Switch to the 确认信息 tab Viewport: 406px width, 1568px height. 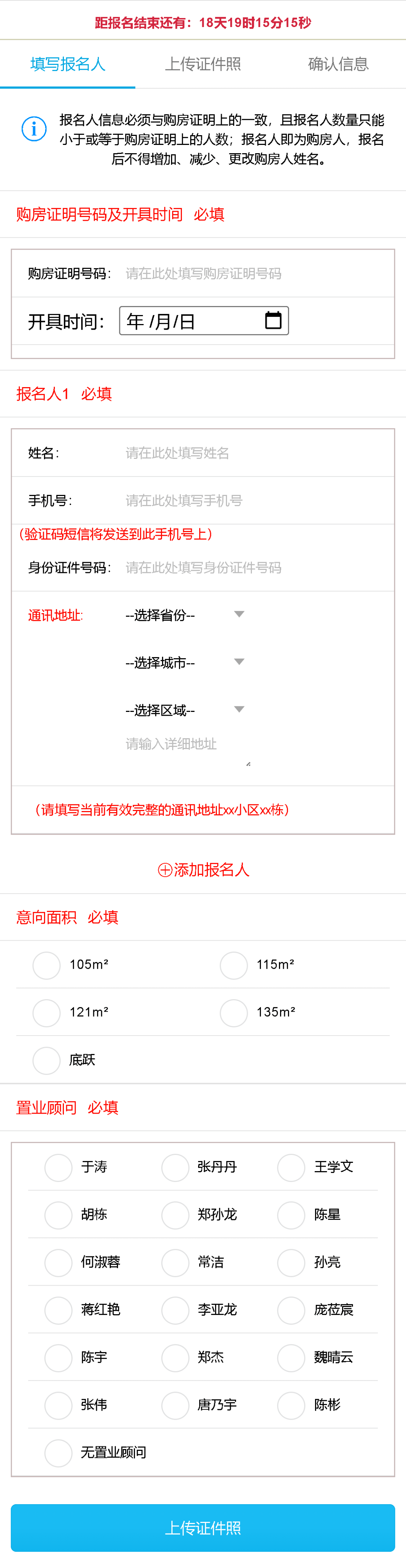coord(338,64)
